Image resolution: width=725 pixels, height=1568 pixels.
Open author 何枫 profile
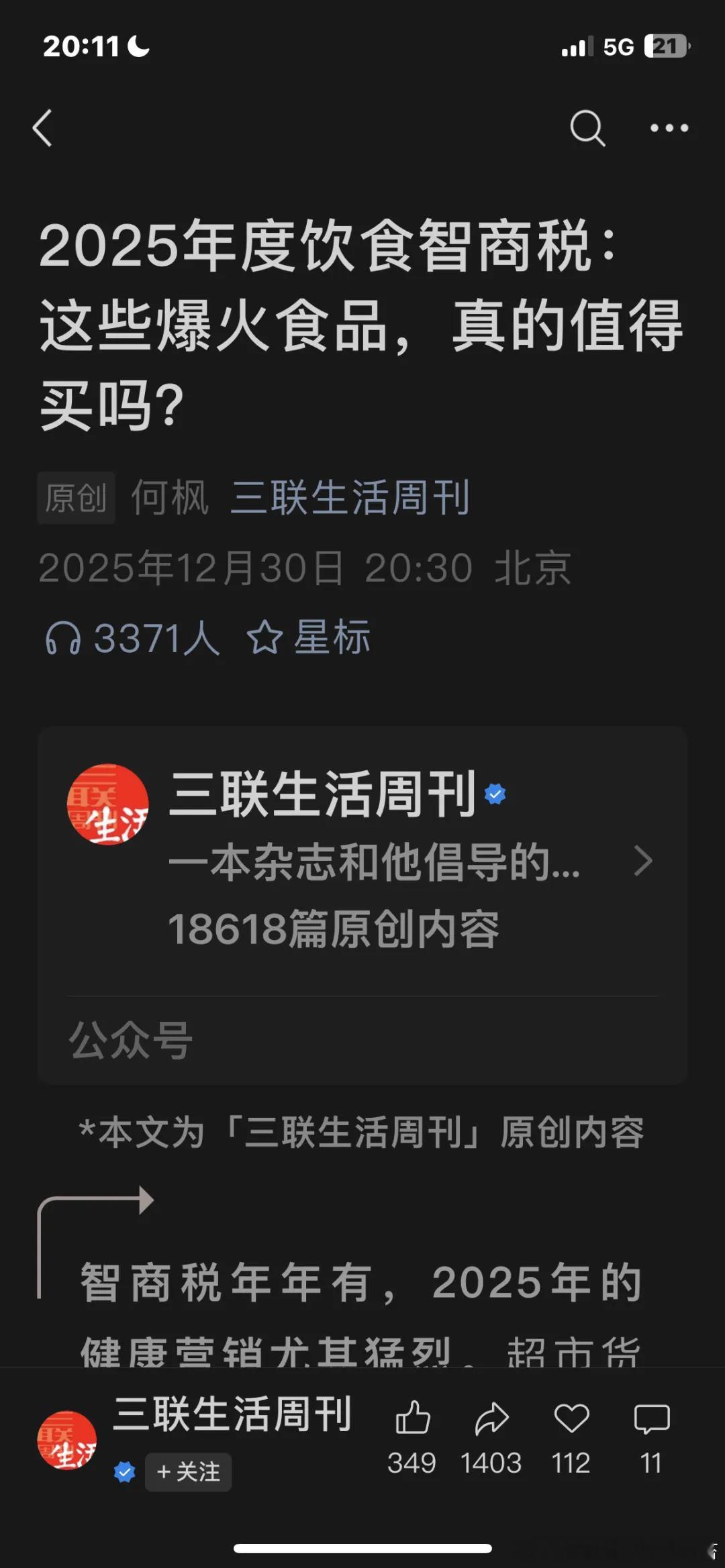[x=170, y=496]
